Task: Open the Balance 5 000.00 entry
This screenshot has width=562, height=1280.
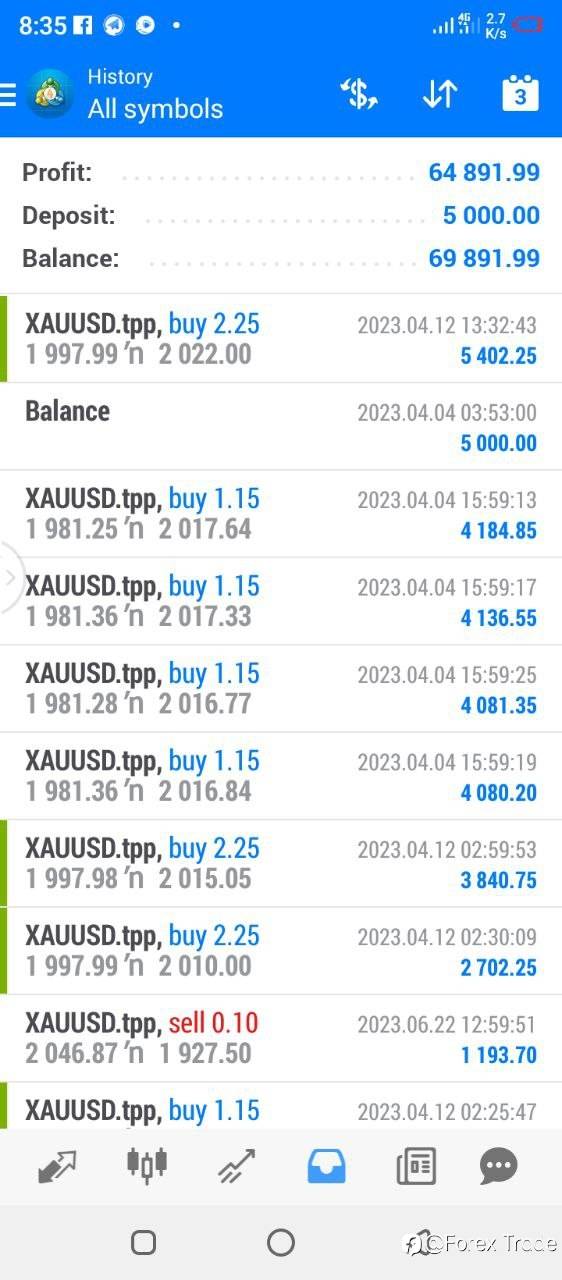Action: (x=281, y=426)
